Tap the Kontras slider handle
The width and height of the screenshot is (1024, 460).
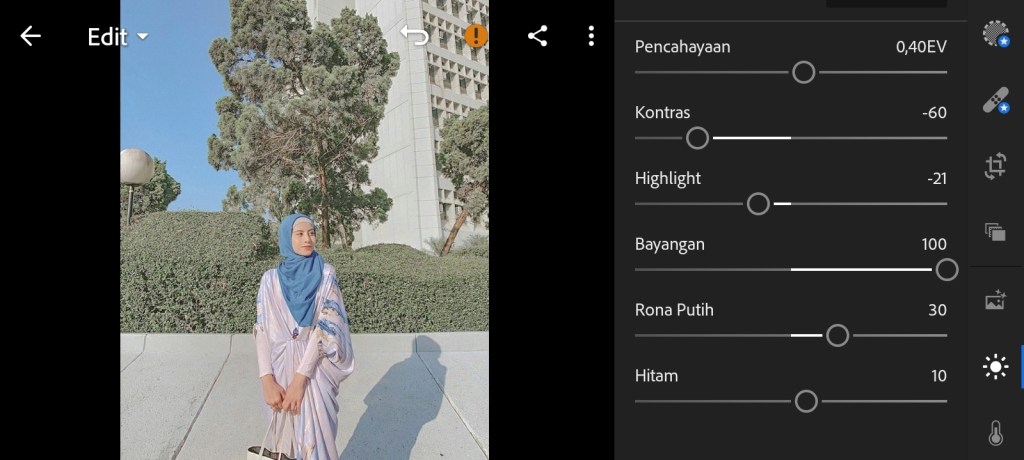698,138
